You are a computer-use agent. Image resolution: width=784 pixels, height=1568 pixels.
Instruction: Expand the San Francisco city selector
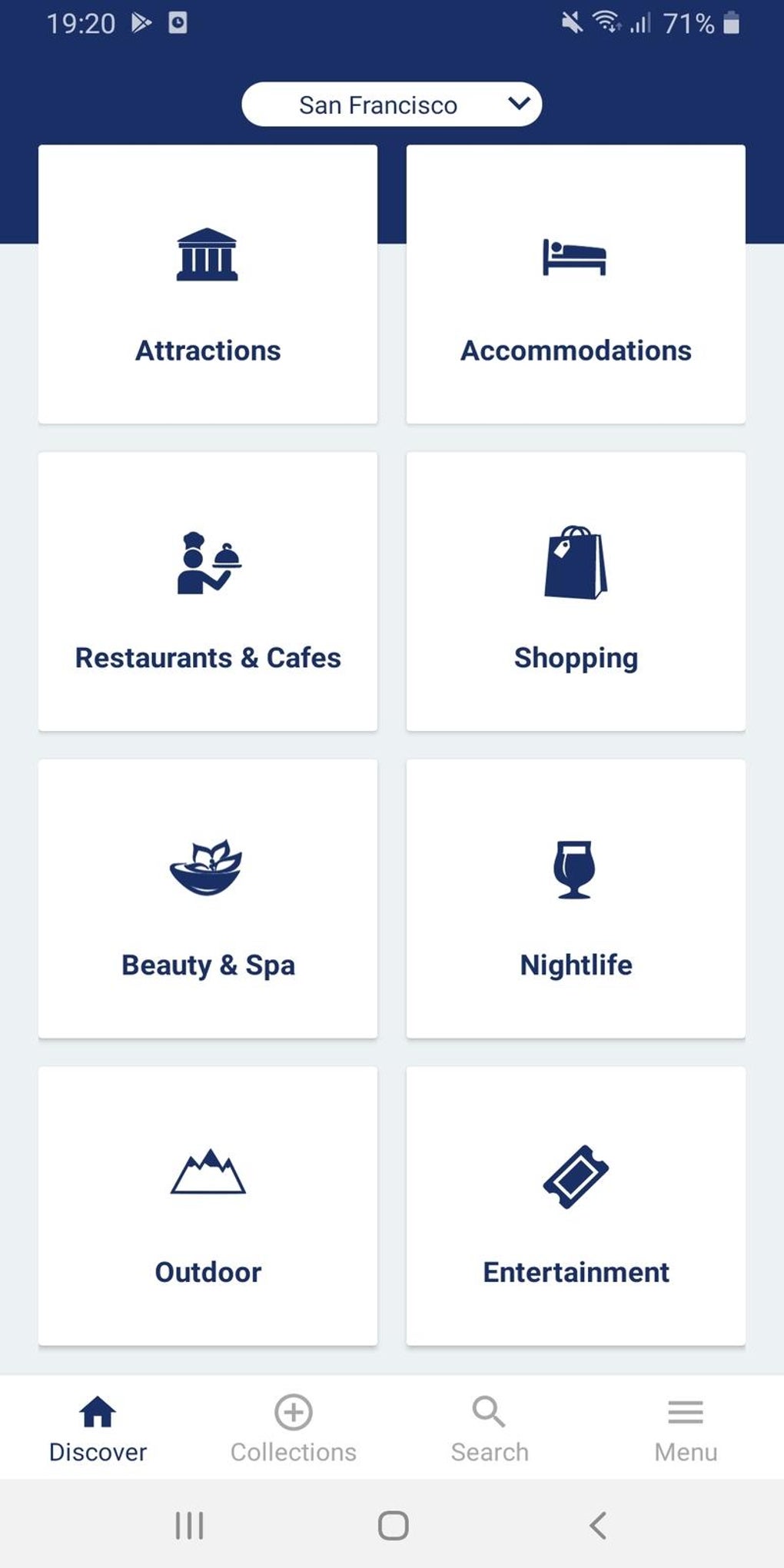[x=377, y=105]
